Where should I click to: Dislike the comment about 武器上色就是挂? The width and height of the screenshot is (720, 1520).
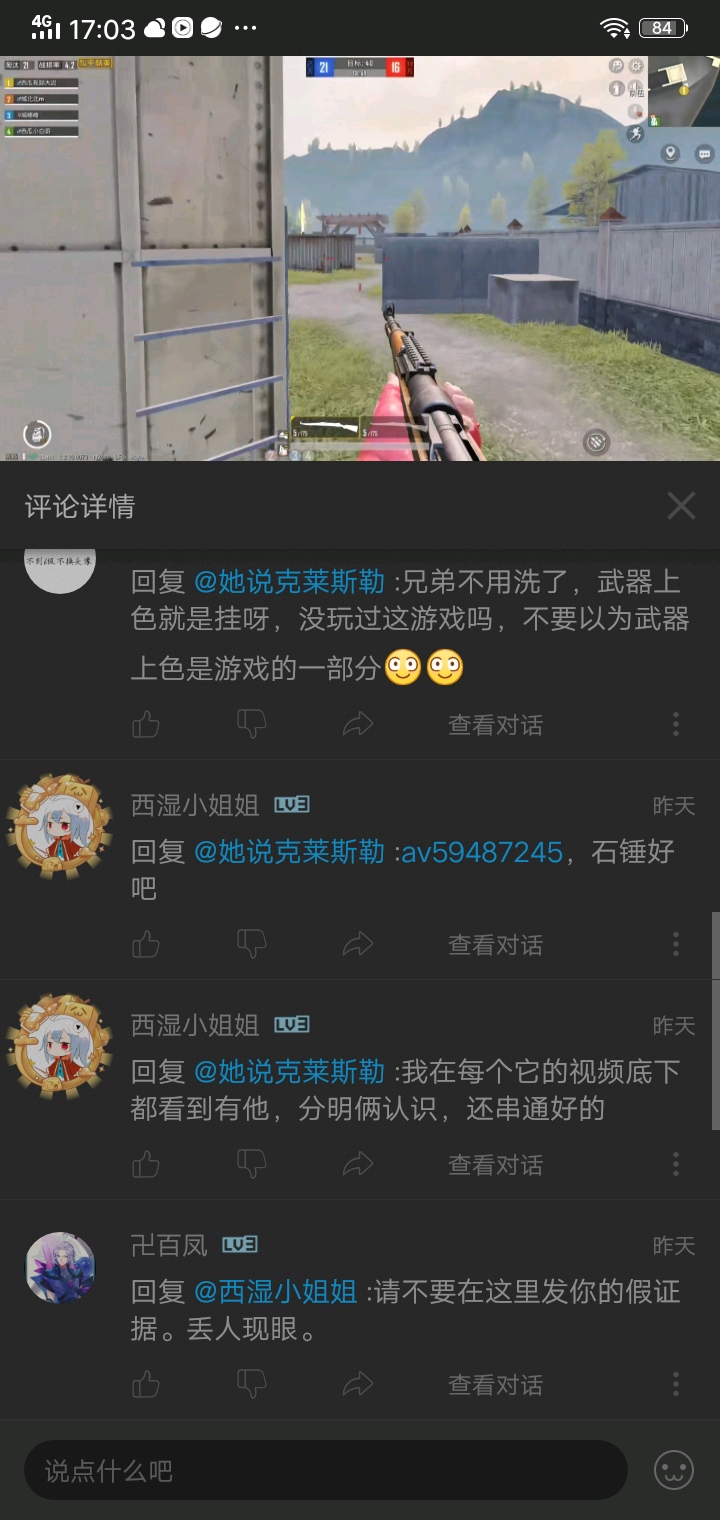click(252, 724)
